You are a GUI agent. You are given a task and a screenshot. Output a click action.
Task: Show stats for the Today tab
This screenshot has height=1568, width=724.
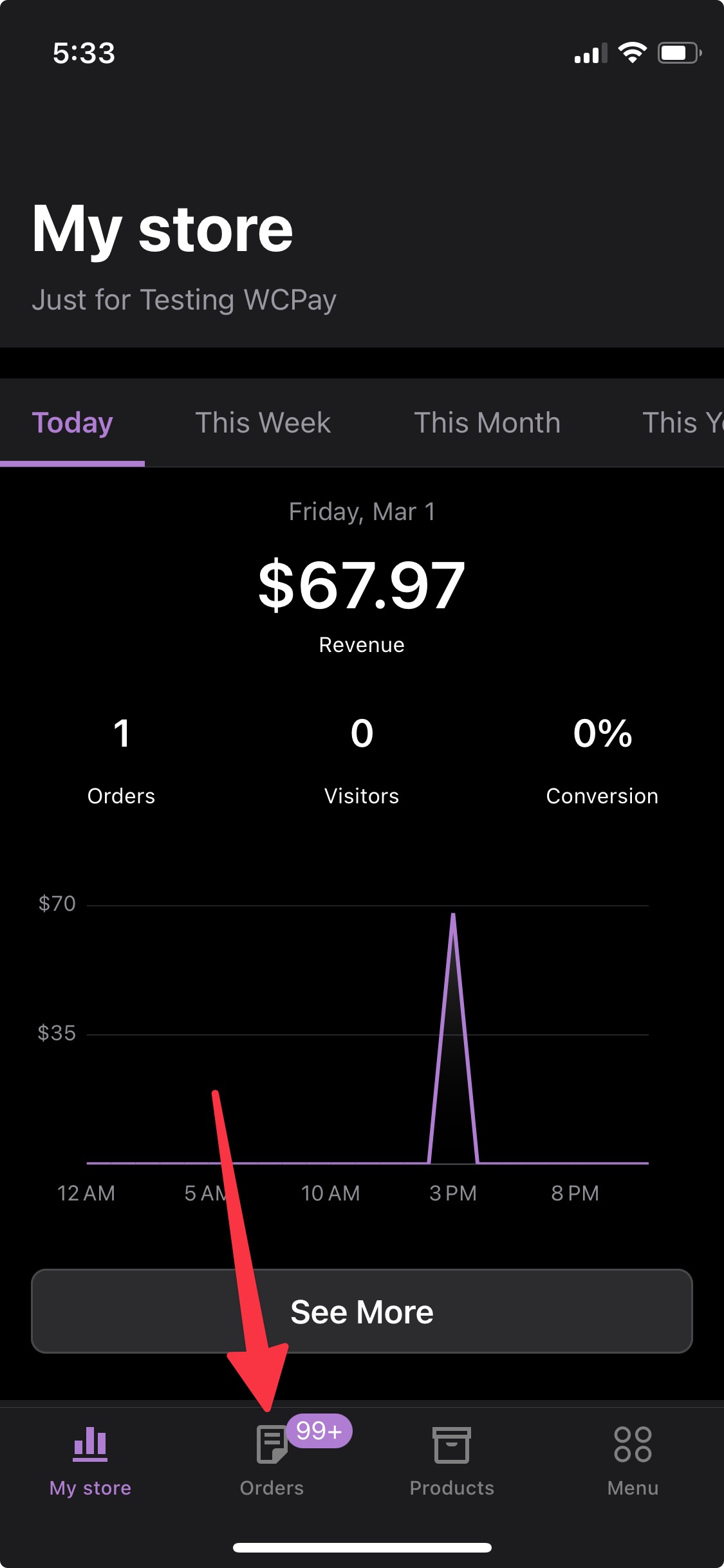click(73, 423)
